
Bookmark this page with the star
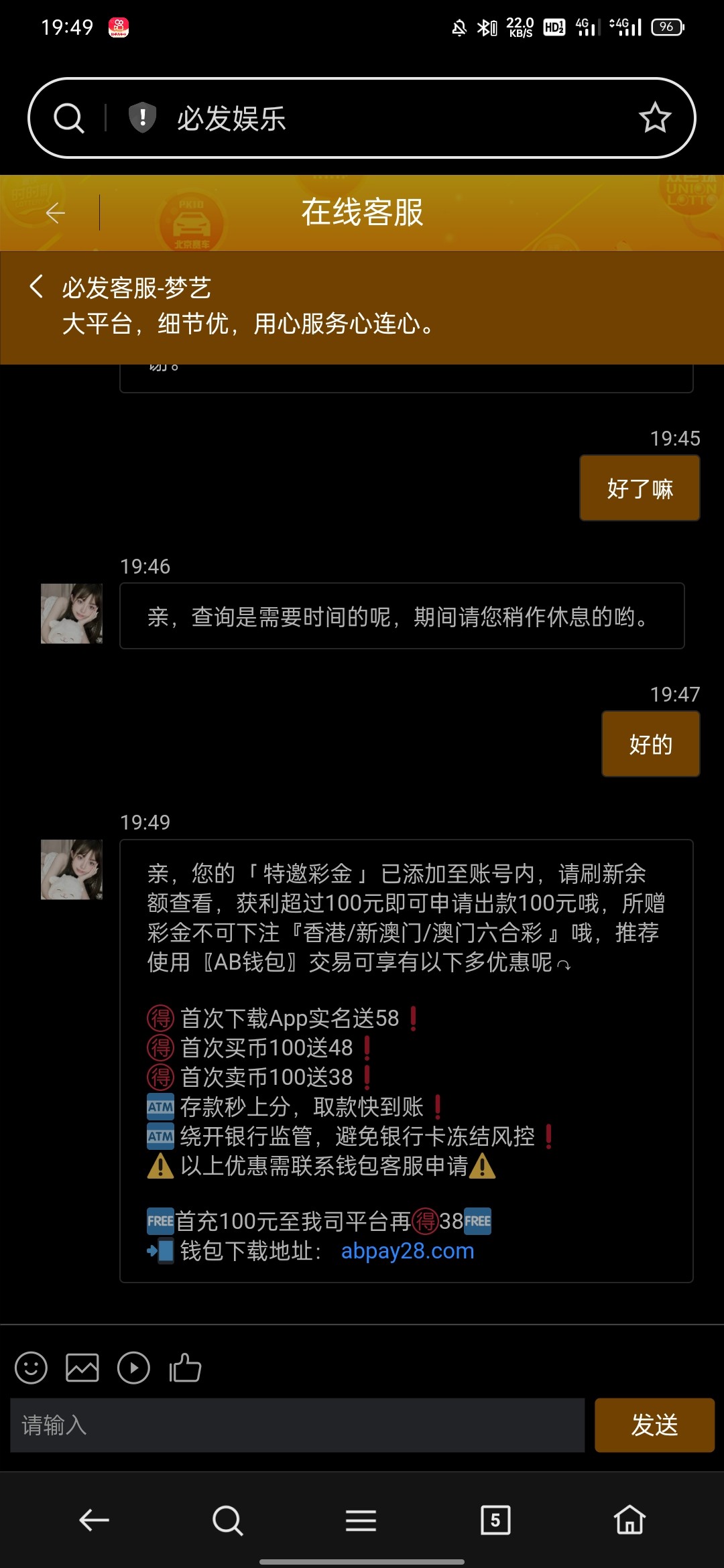(654, 119)
